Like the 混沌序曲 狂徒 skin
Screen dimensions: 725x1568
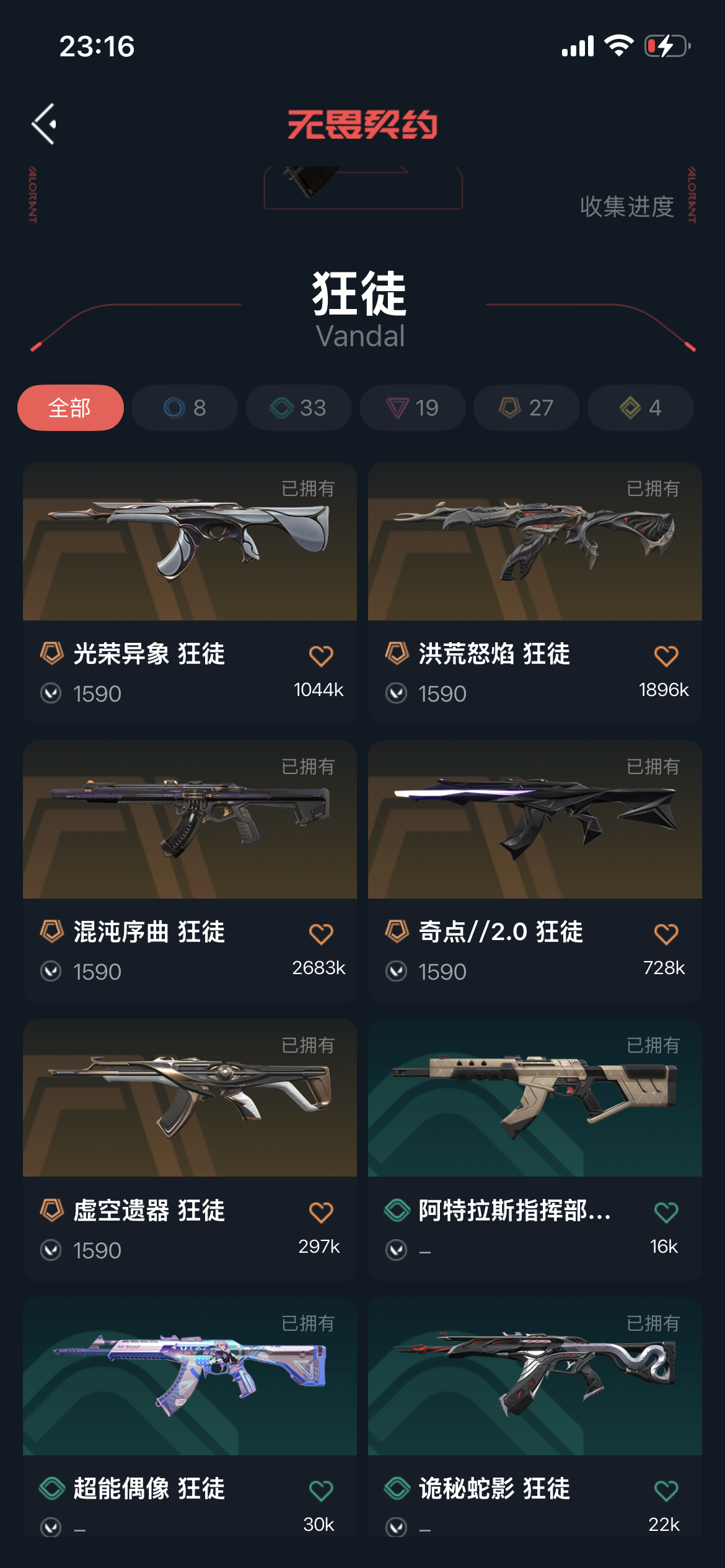coord(321,933)
